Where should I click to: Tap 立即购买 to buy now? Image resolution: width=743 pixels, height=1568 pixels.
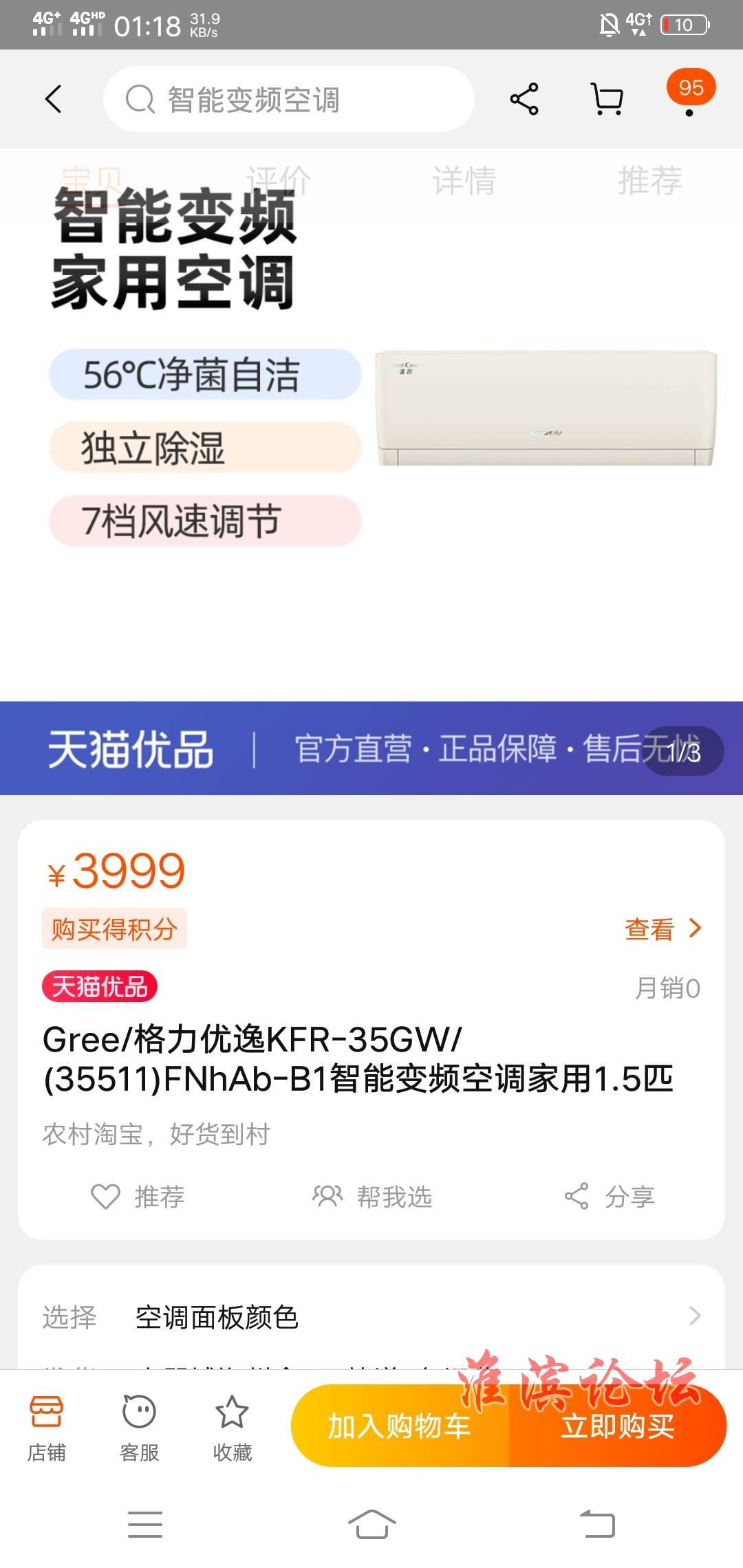tap(618, 1426)
